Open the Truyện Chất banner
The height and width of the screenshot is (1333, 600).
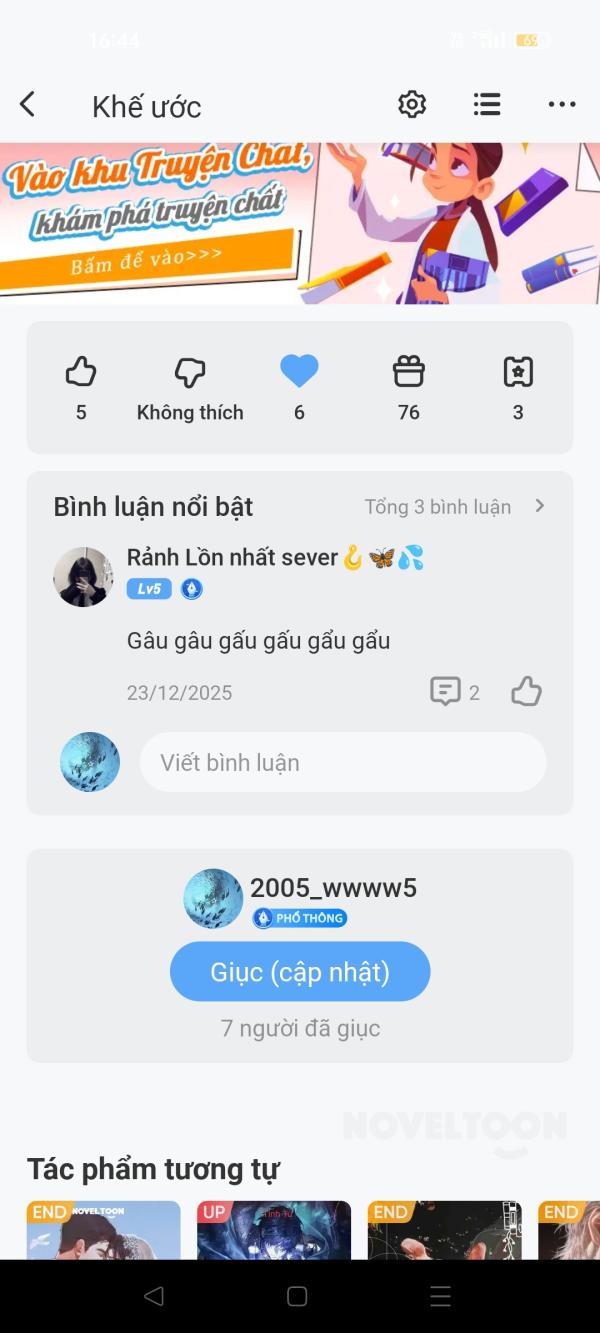300,223
